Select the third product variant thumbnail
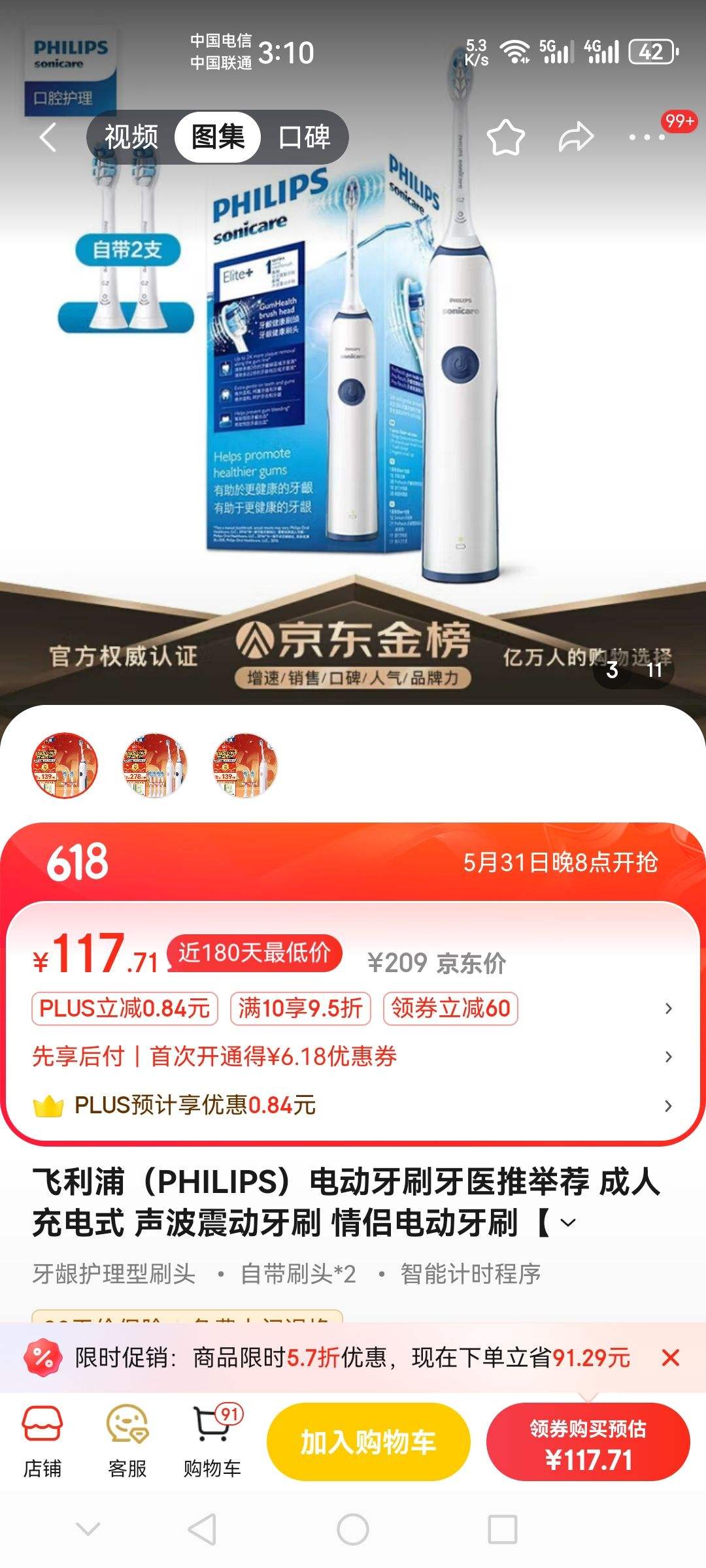Image resolution: width=706 pixels, height=1568 pixels. pyautogui.click(x=245, y=765)
